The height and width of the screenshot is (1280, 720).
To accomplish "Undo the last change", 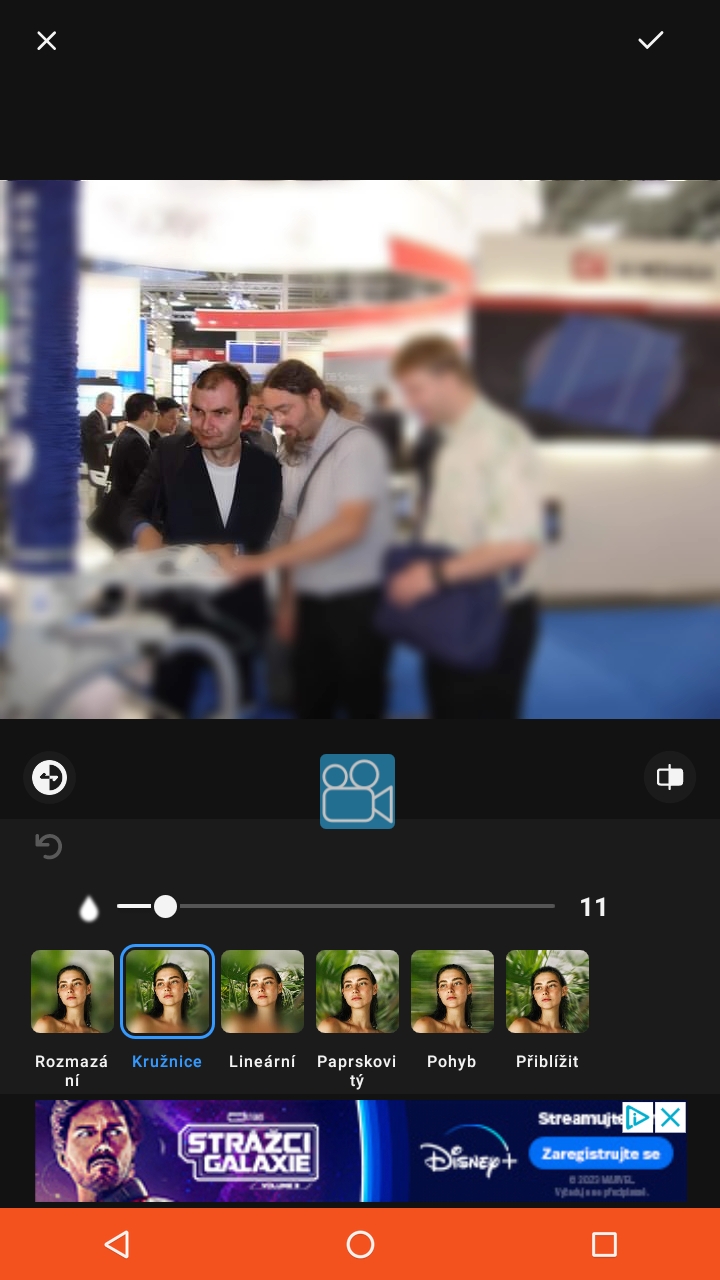I will pos(48,847).
